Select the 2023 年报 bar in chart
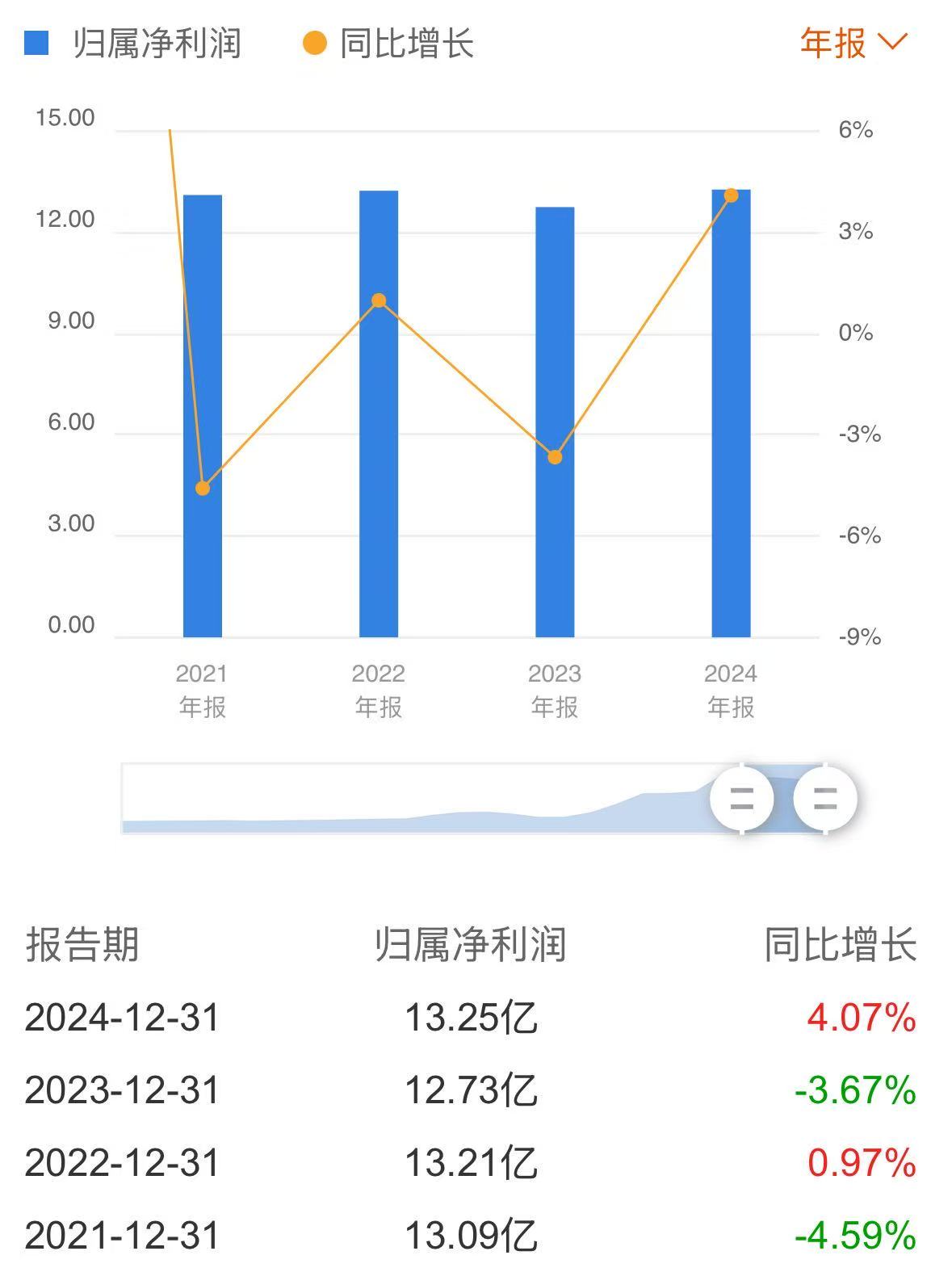The width and height of the screenshot is (952, 1268). click(555, 422)
